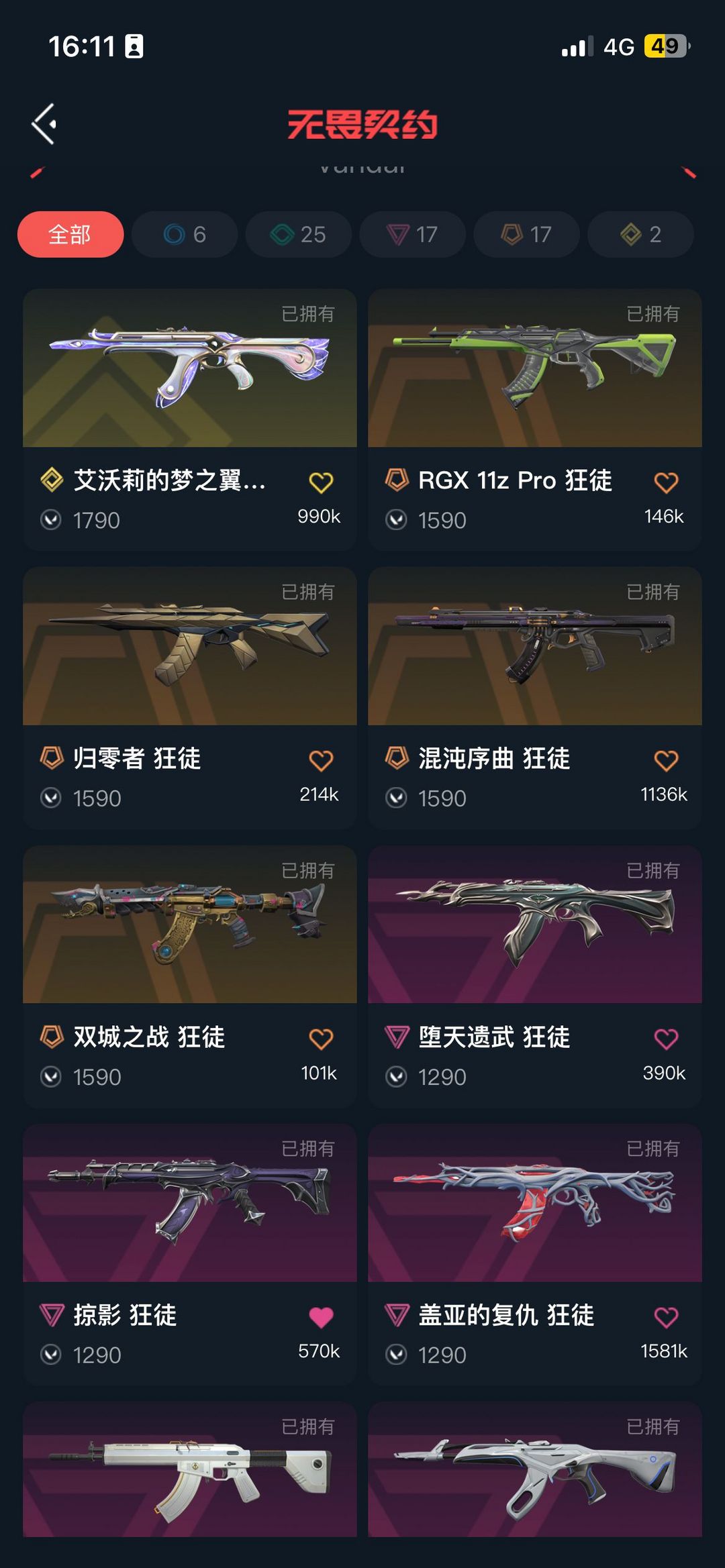
Task: Select the 全部 filter chip
Action: coord(70,234)
